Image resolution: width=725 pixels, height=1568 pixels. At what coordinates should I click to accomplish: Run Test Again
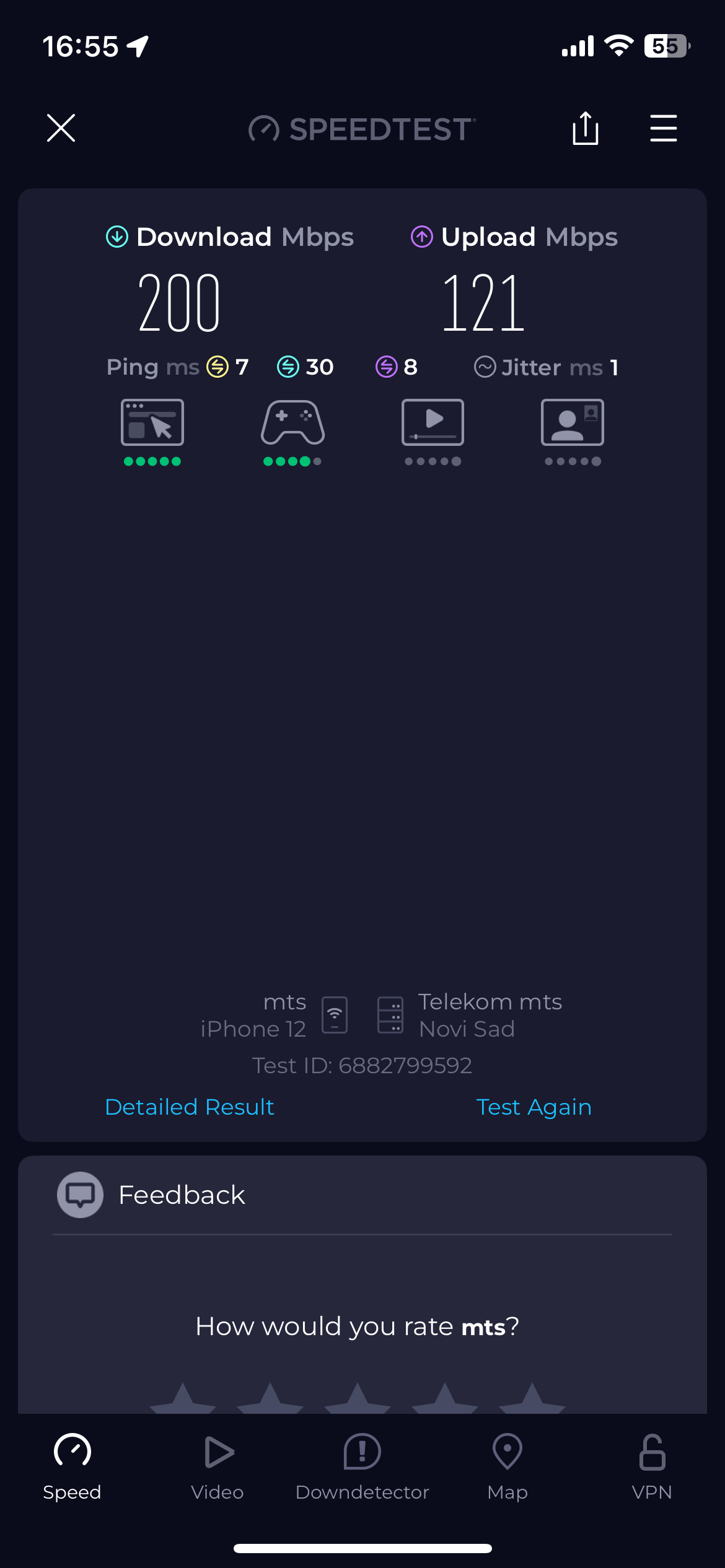tap(534, 1107)
